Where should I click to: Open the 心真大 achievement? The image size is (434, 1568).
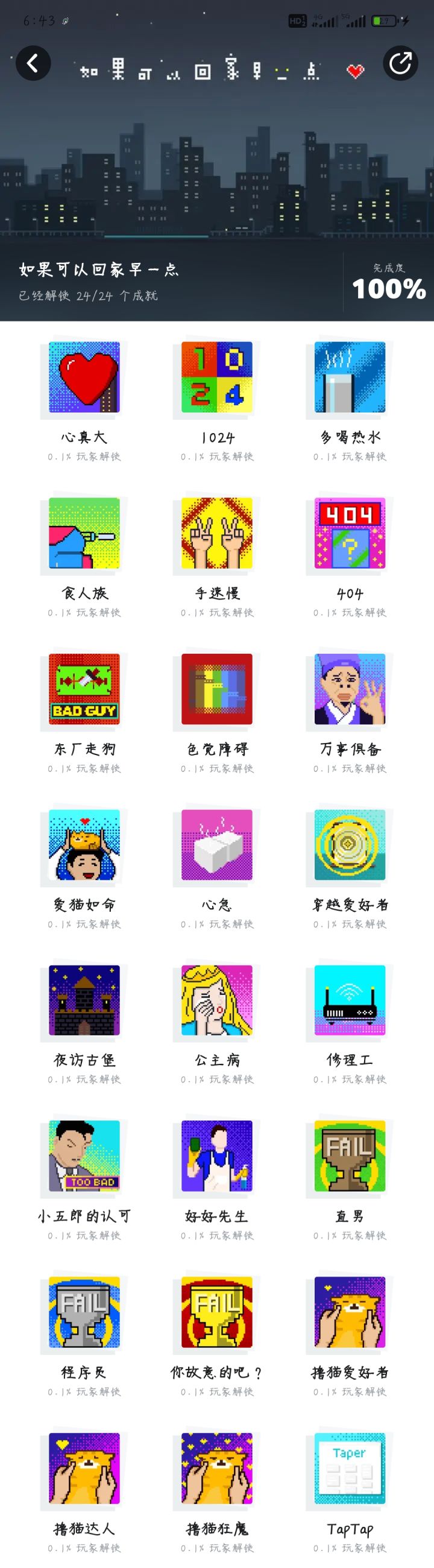pos(84,378)
